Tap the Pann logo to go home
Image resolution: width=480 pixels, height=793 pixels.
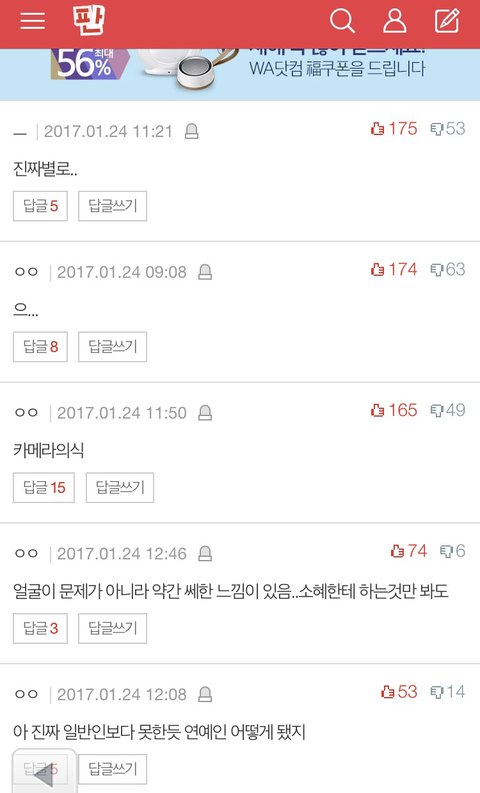89,21
